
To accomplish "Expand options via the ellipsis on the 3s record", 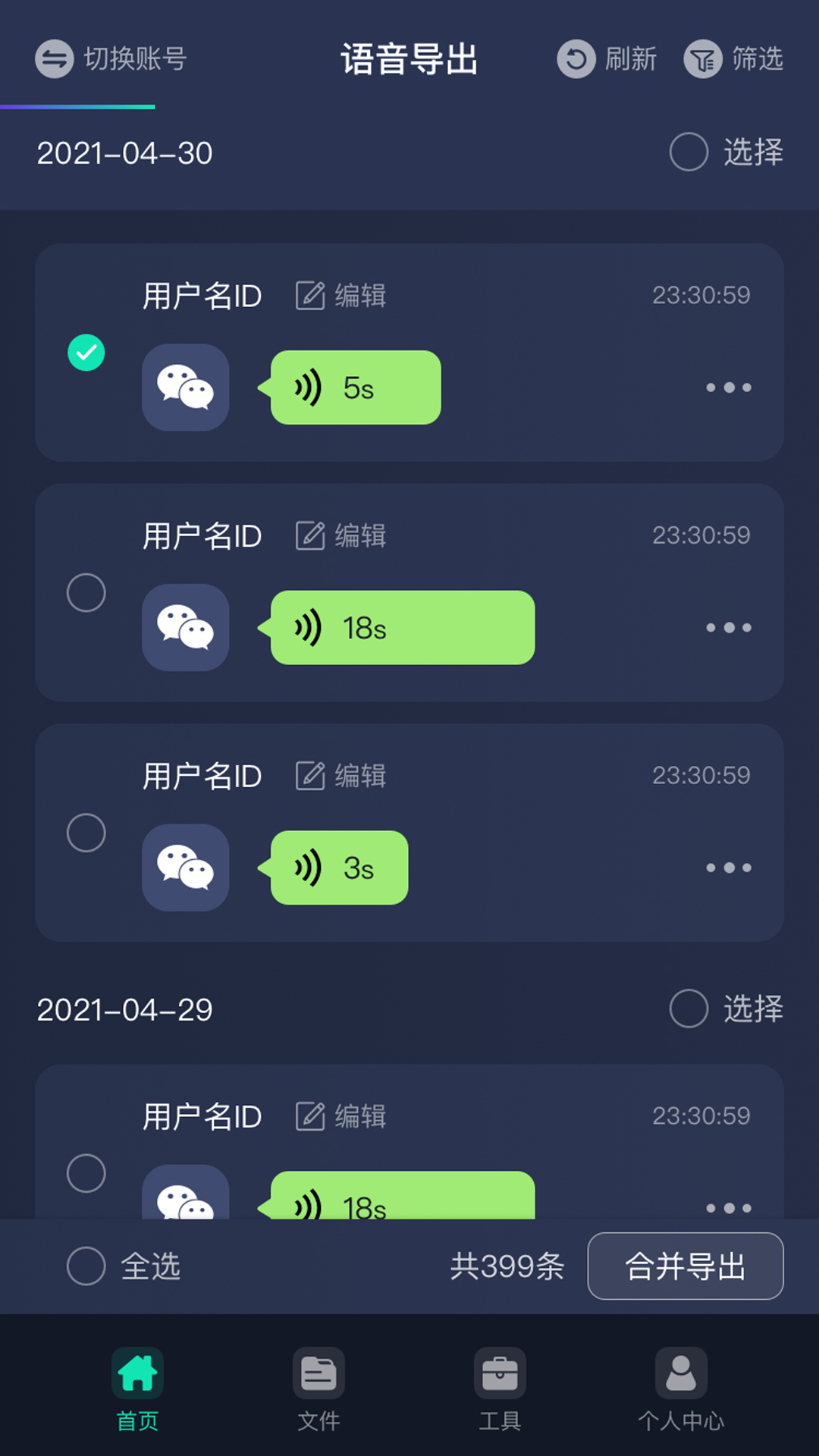I will (x=729, y=868).
